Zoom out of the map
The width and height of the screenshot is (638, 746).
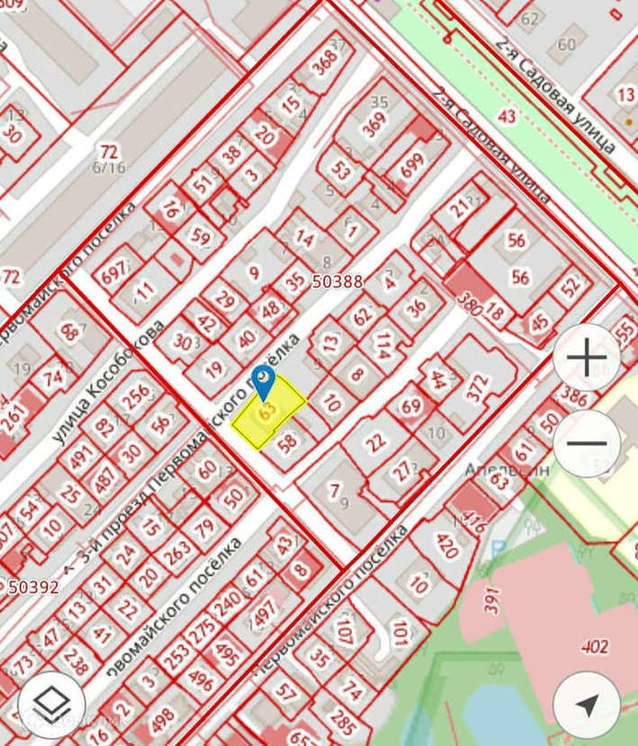pos(586,443)
